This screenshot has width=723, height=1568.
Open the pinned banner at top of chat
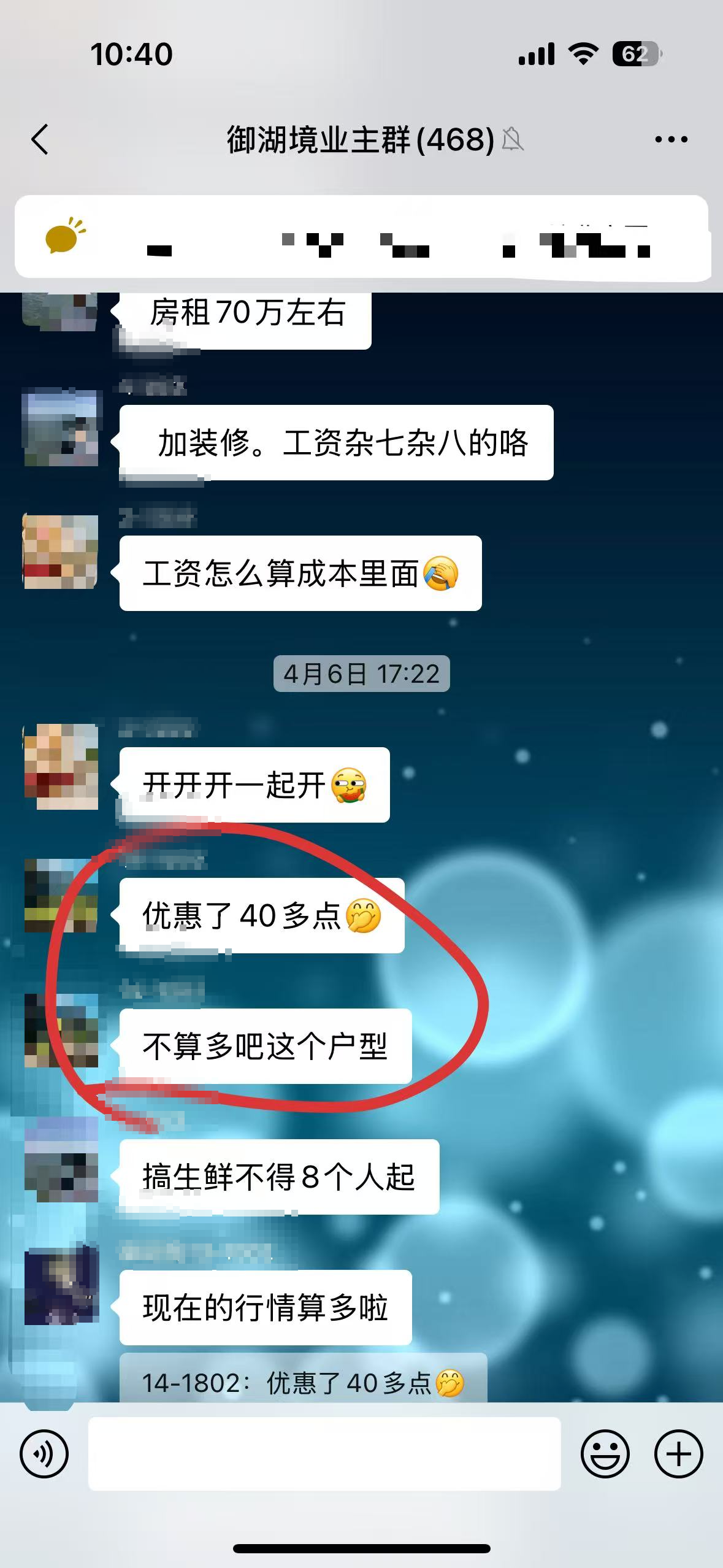tap(362, 237)
